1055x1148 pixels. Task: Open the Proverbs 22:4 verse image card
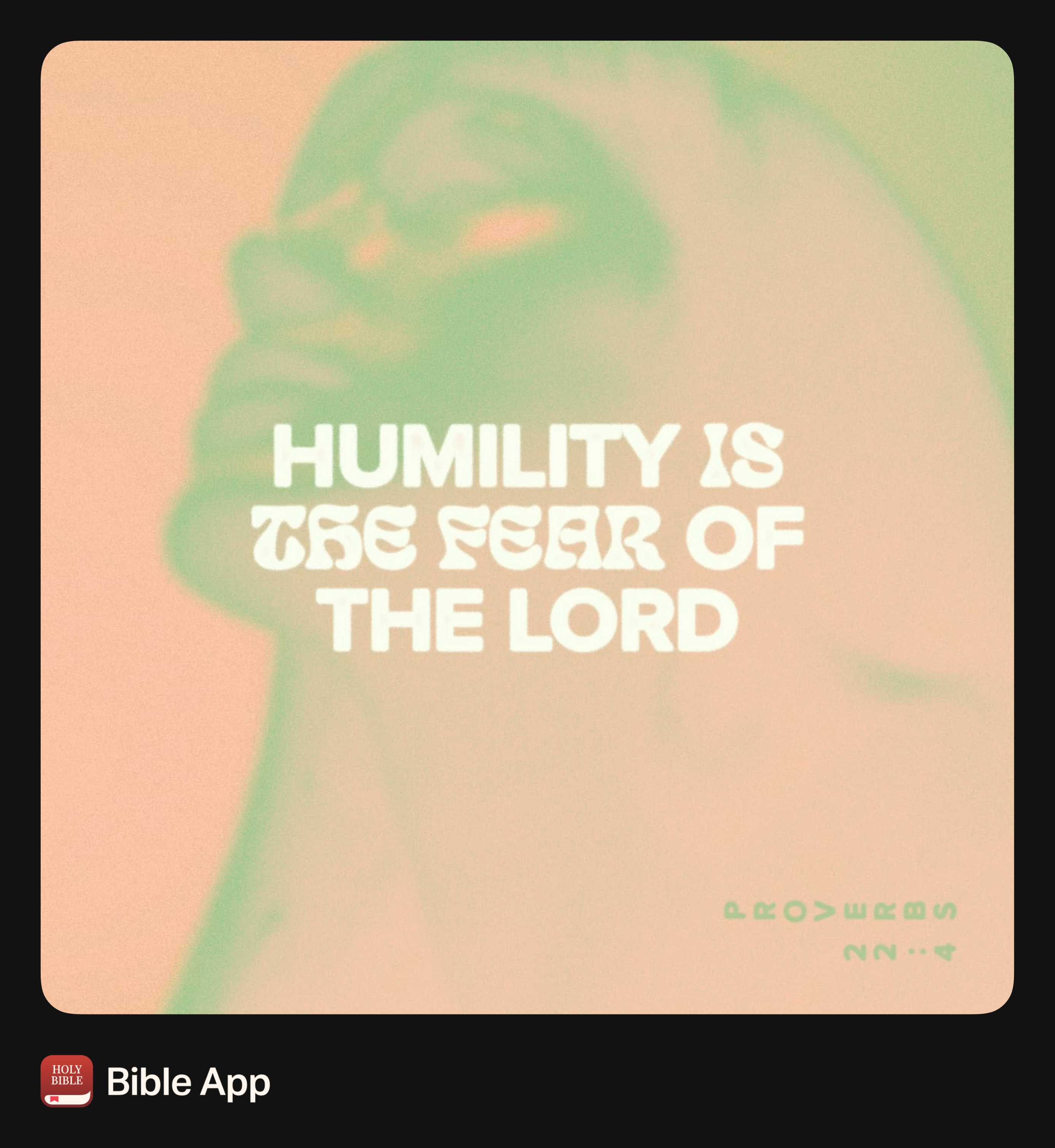point(527,527)
